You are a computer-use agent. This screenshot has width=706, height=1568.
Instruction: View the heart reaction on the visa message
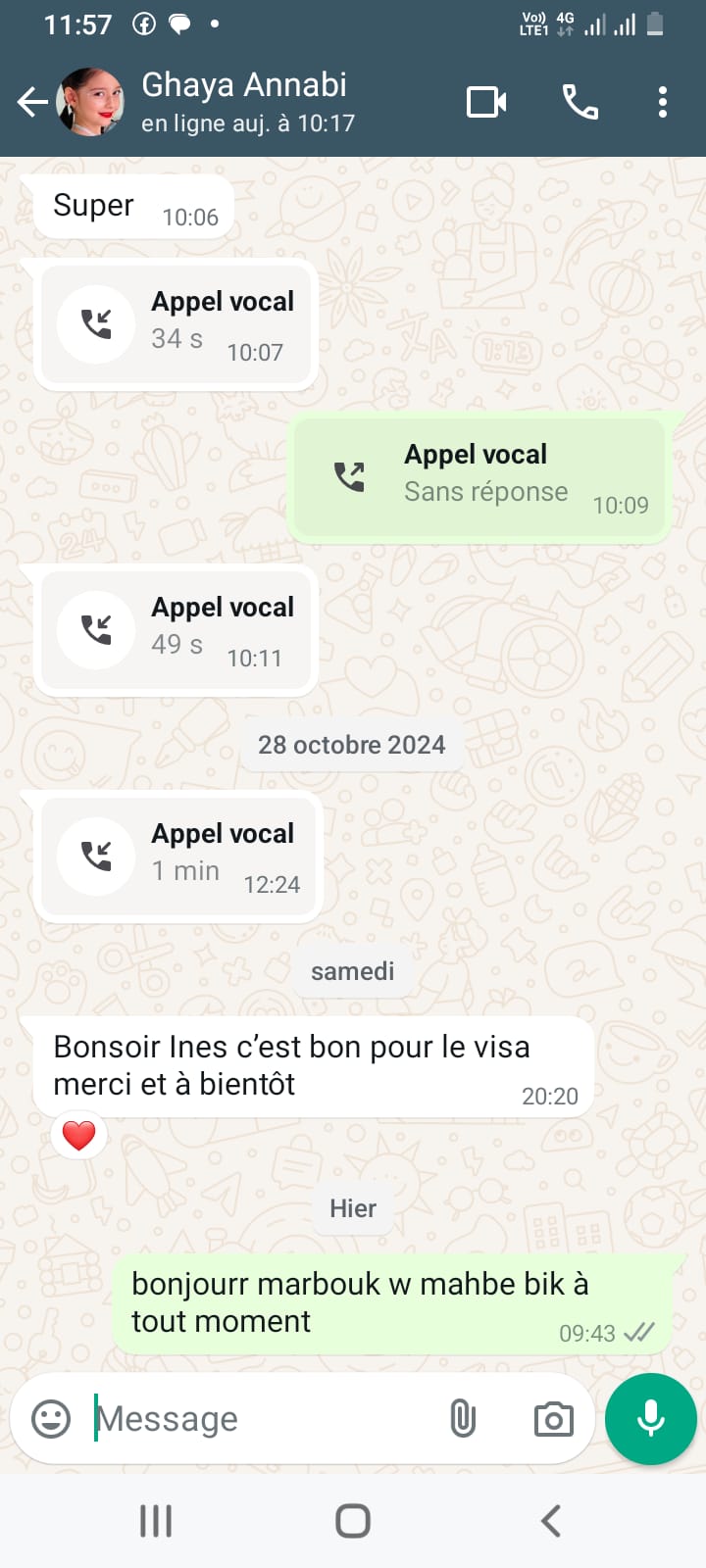pos(78,1135)
